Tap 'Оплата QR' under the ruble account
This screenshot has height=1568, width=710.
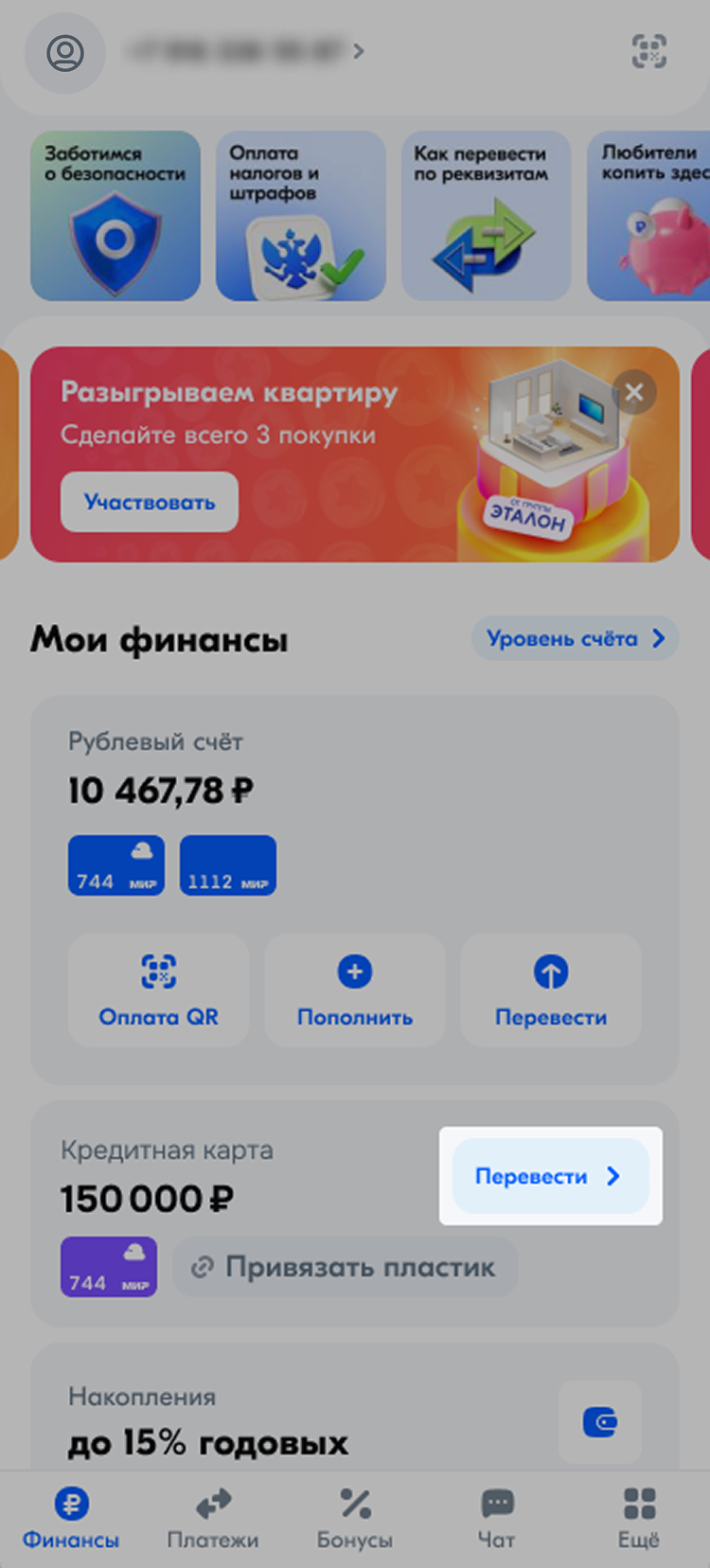[158, 990]
